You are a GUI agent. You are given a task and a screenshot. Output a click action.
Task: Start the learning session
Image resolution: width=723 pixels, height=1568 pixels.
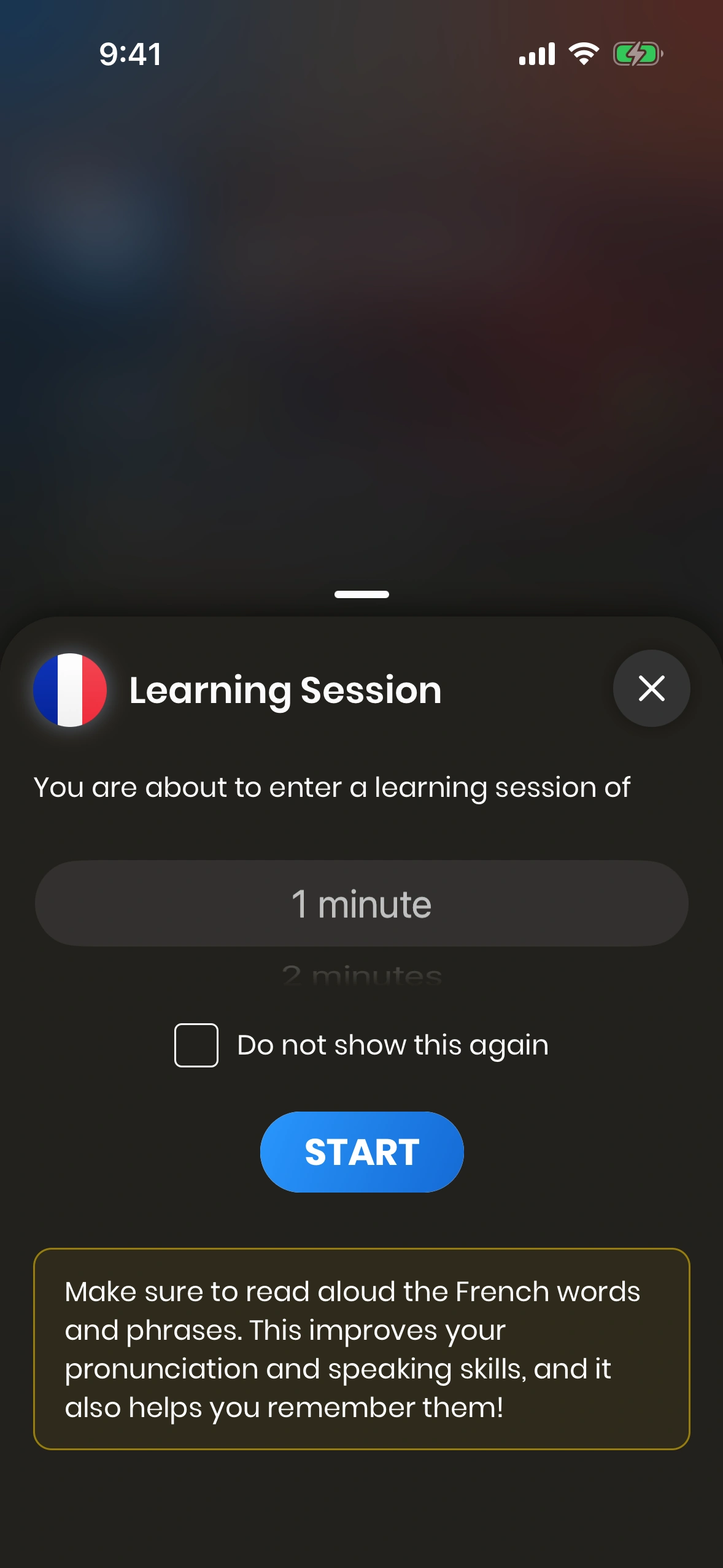[x=361, y=1151]
